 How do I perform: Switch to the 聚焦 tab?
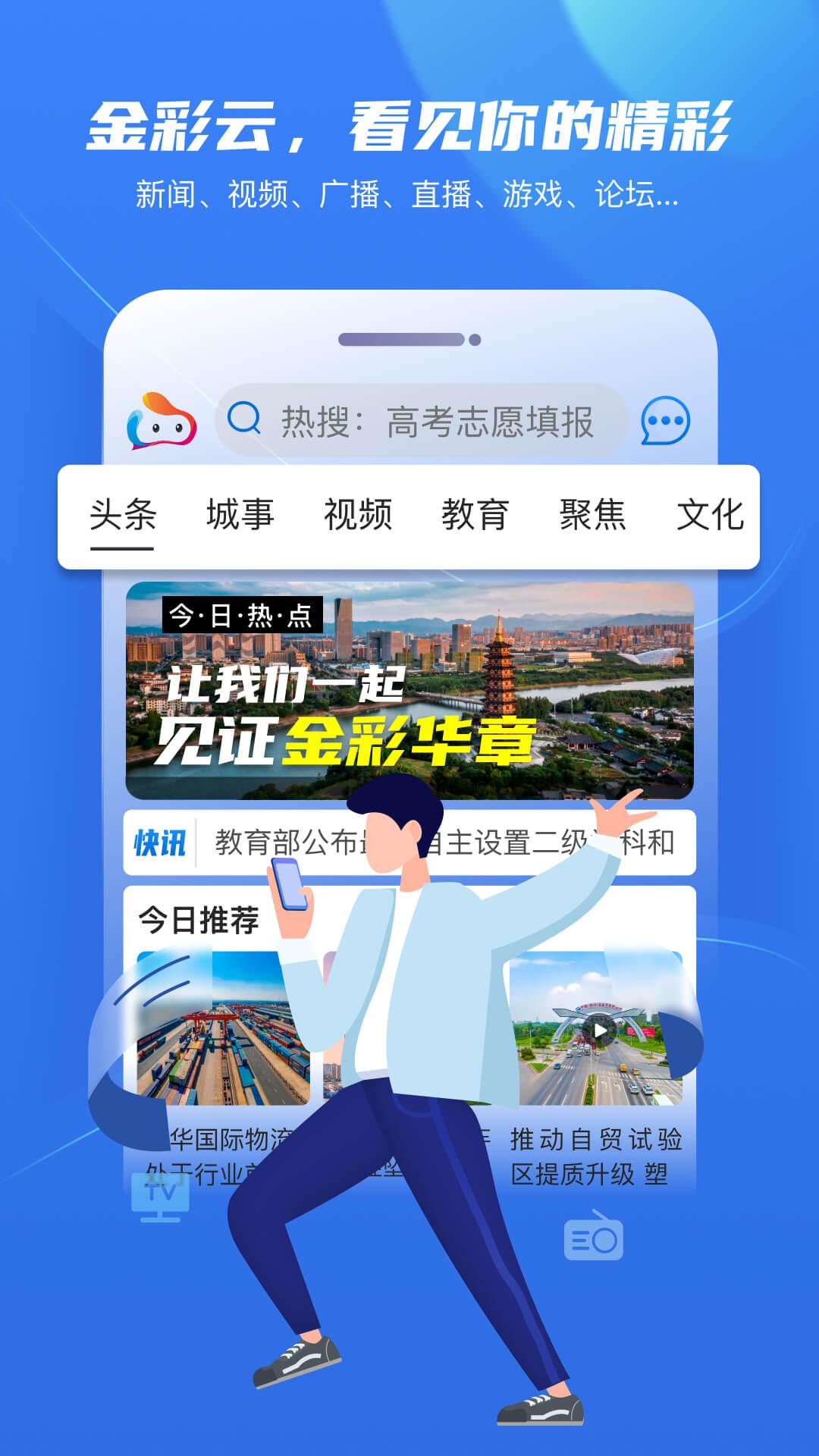(593, 513)
